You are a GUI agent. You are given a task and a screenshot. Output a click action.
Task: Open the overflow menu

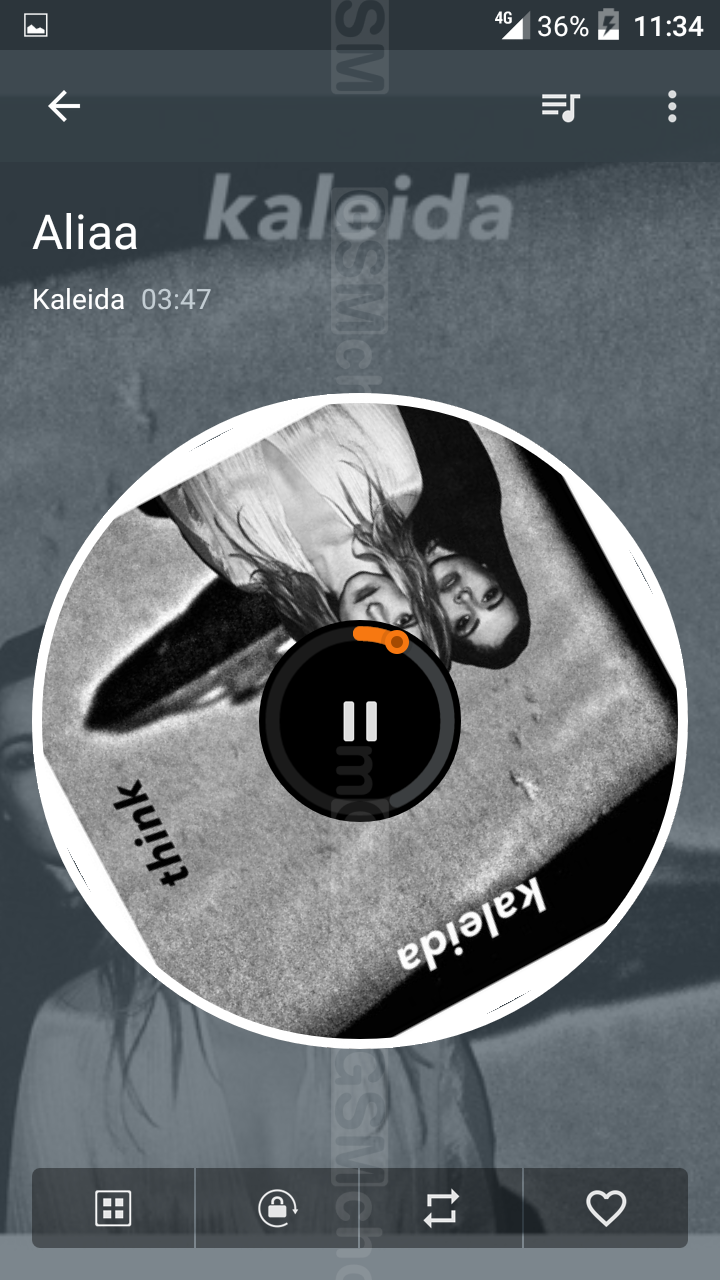click(672, 106)
